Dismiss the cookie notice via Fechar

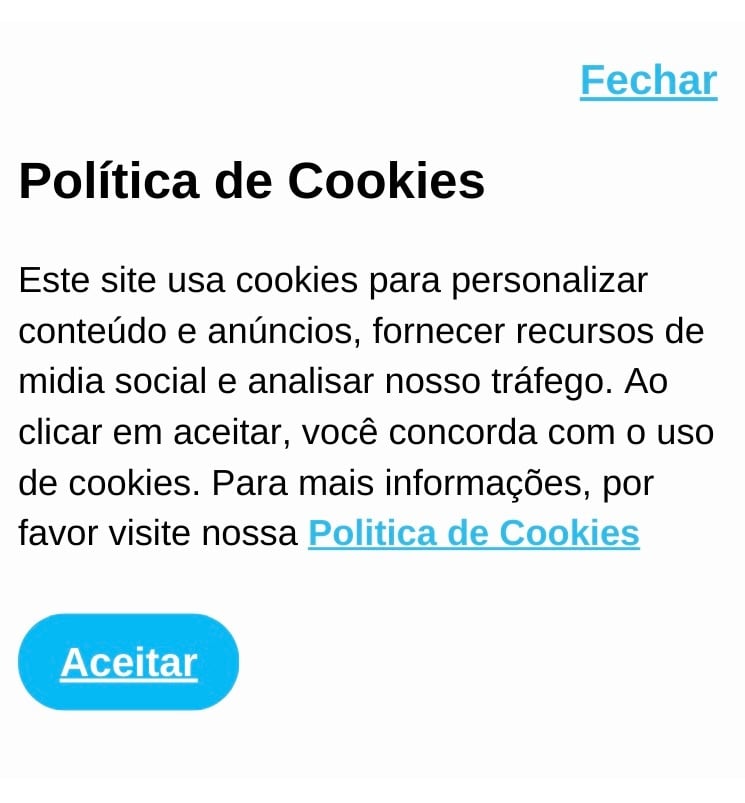pyautogui.click(x=648, y=81)
